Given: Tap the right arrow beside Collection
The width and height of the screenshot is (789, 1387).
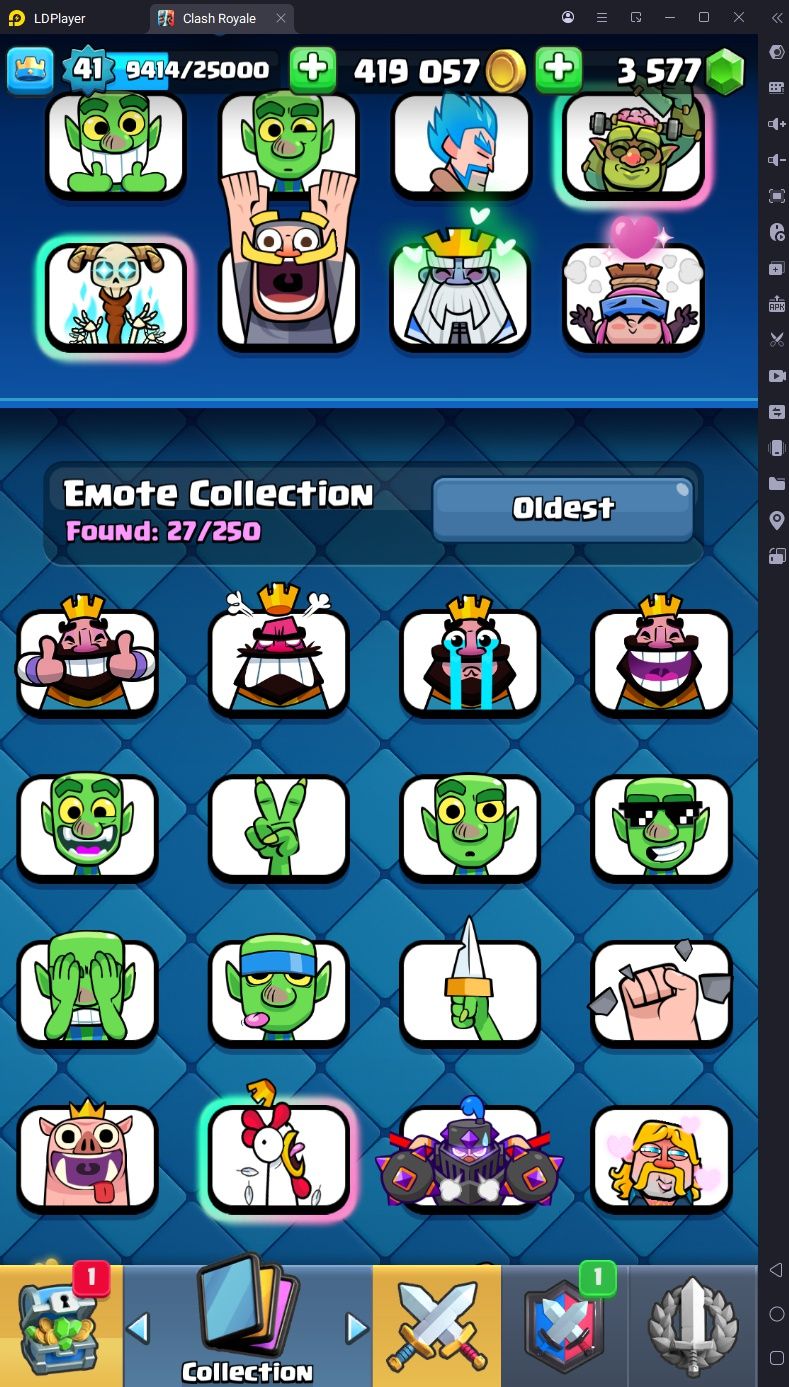Looking at the screenshot, I should tap(357, 1328).
